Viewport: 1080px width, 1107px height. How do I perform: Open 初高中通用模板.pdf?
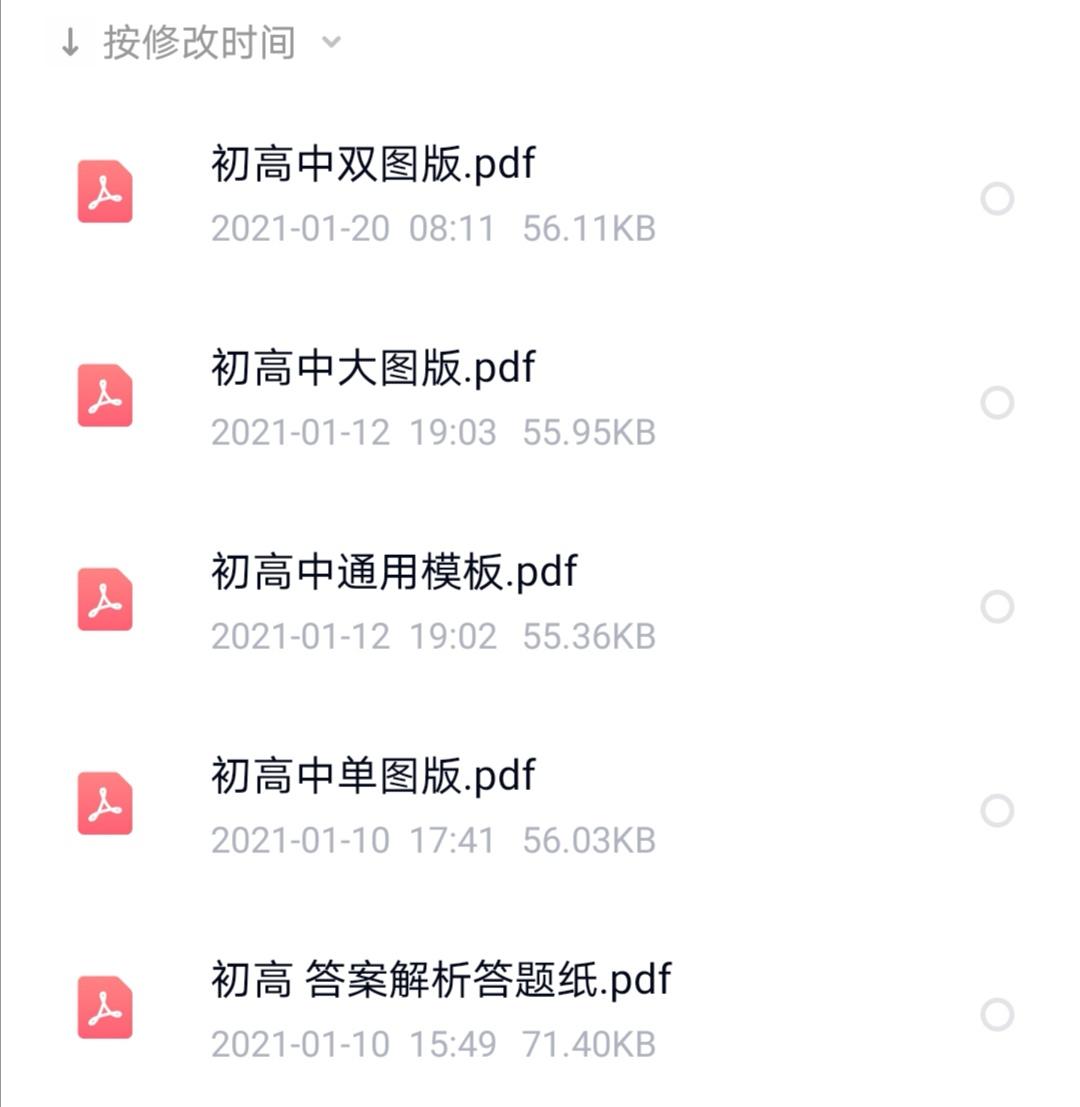392,571
